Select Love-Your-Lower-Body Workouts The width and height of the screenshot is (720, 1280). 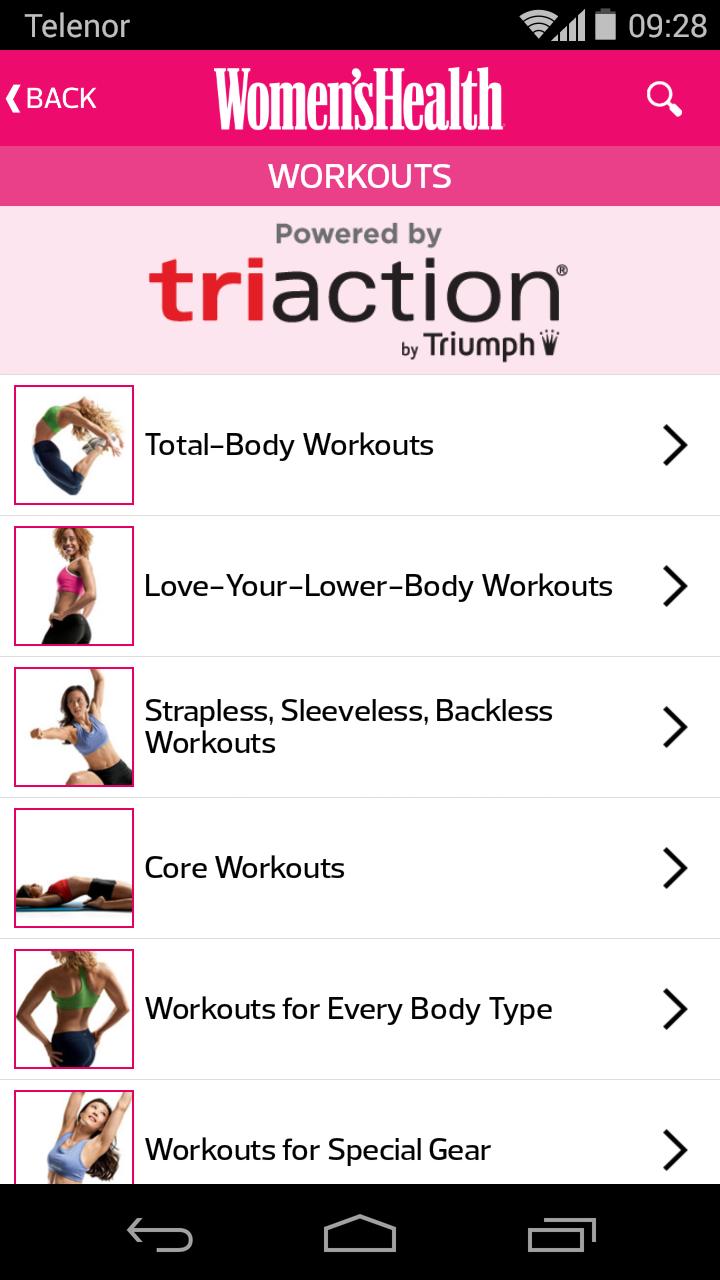pyautogui.click(x=360, y=586)
